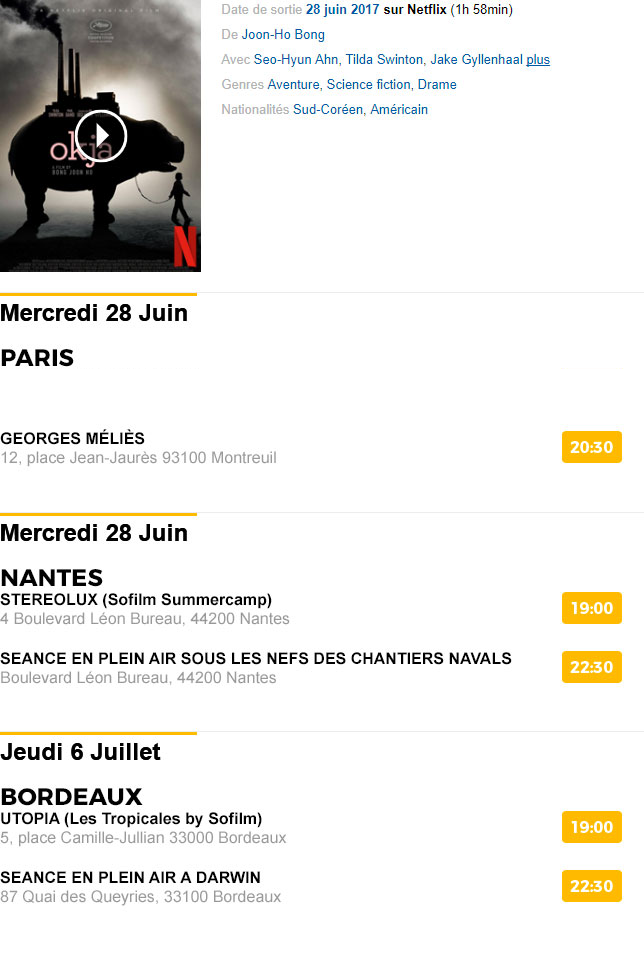Open director Joon-Ho Bong's page
Screen dimensions: 644x970
[x=283, y=34]
